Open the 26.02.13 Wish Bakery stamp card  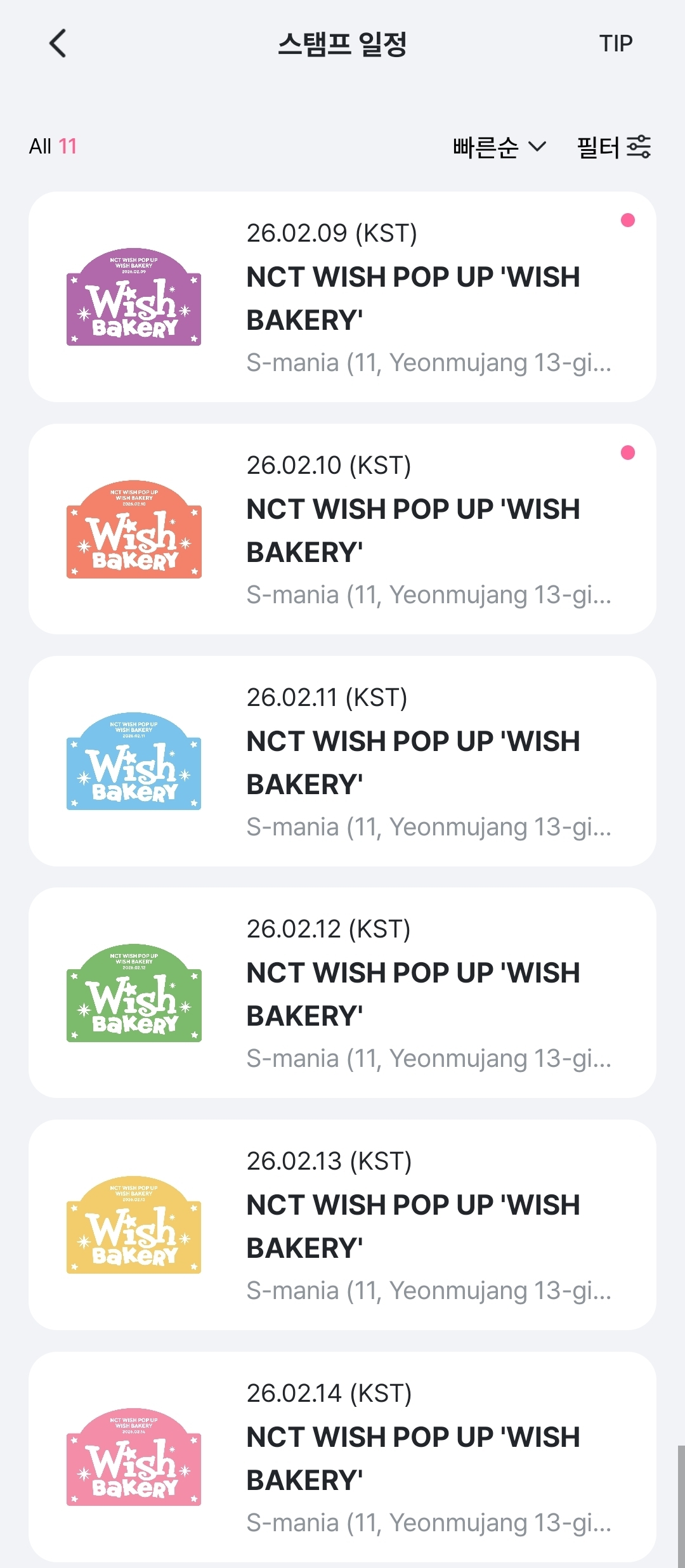tap(342, 1225)
